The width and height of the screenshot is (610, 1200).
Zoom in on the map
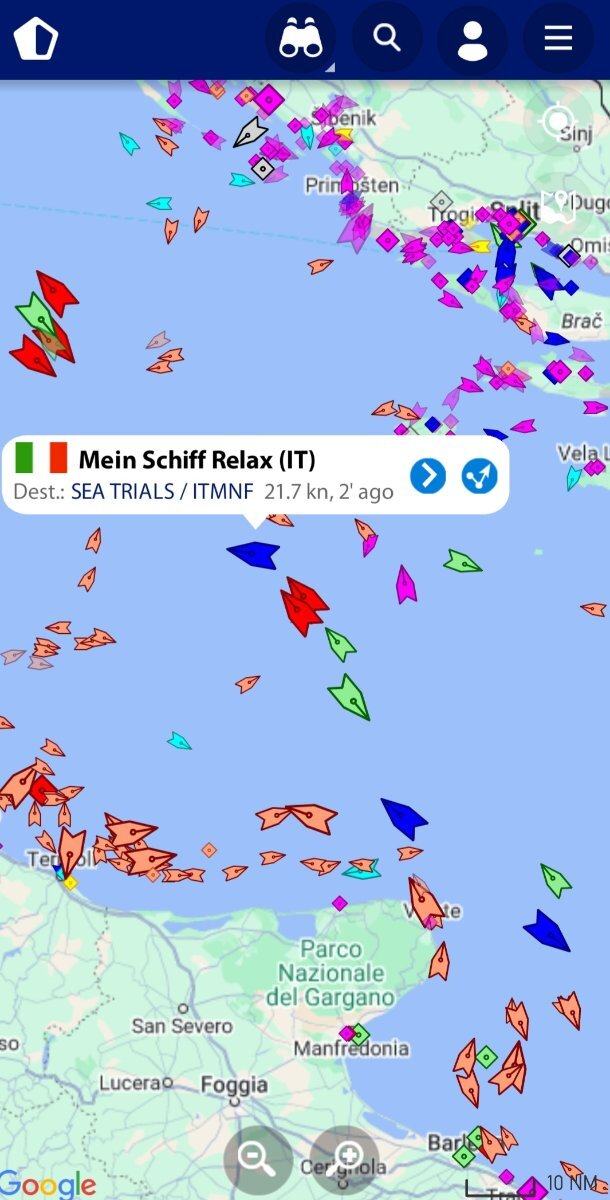(346, 1159)
